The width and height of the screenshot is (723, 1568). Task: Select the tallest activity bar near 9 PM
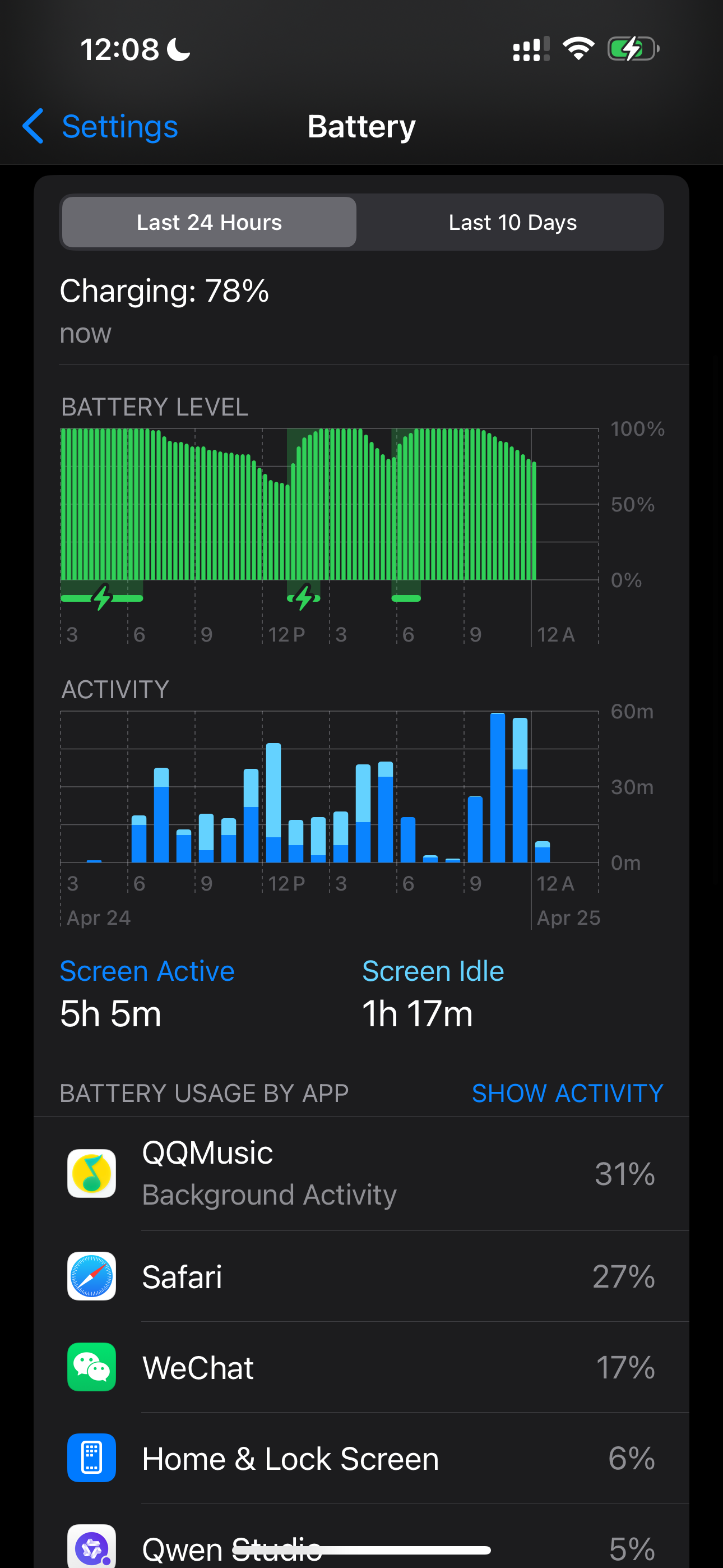pyautogui.click(x=497, y=787)
